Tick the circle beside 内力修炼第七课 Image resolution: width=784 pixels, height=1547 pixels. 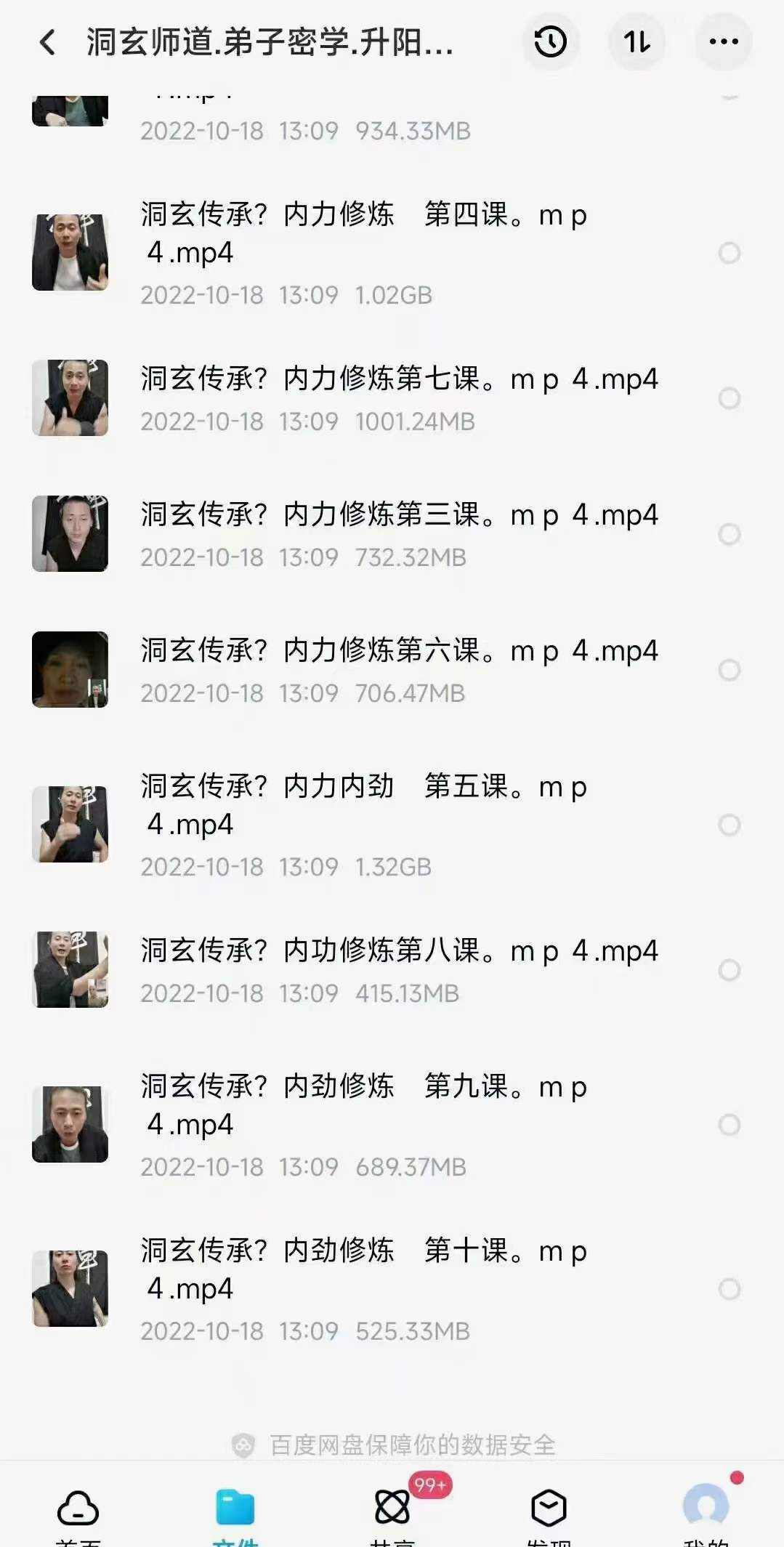tap(729, 398)
